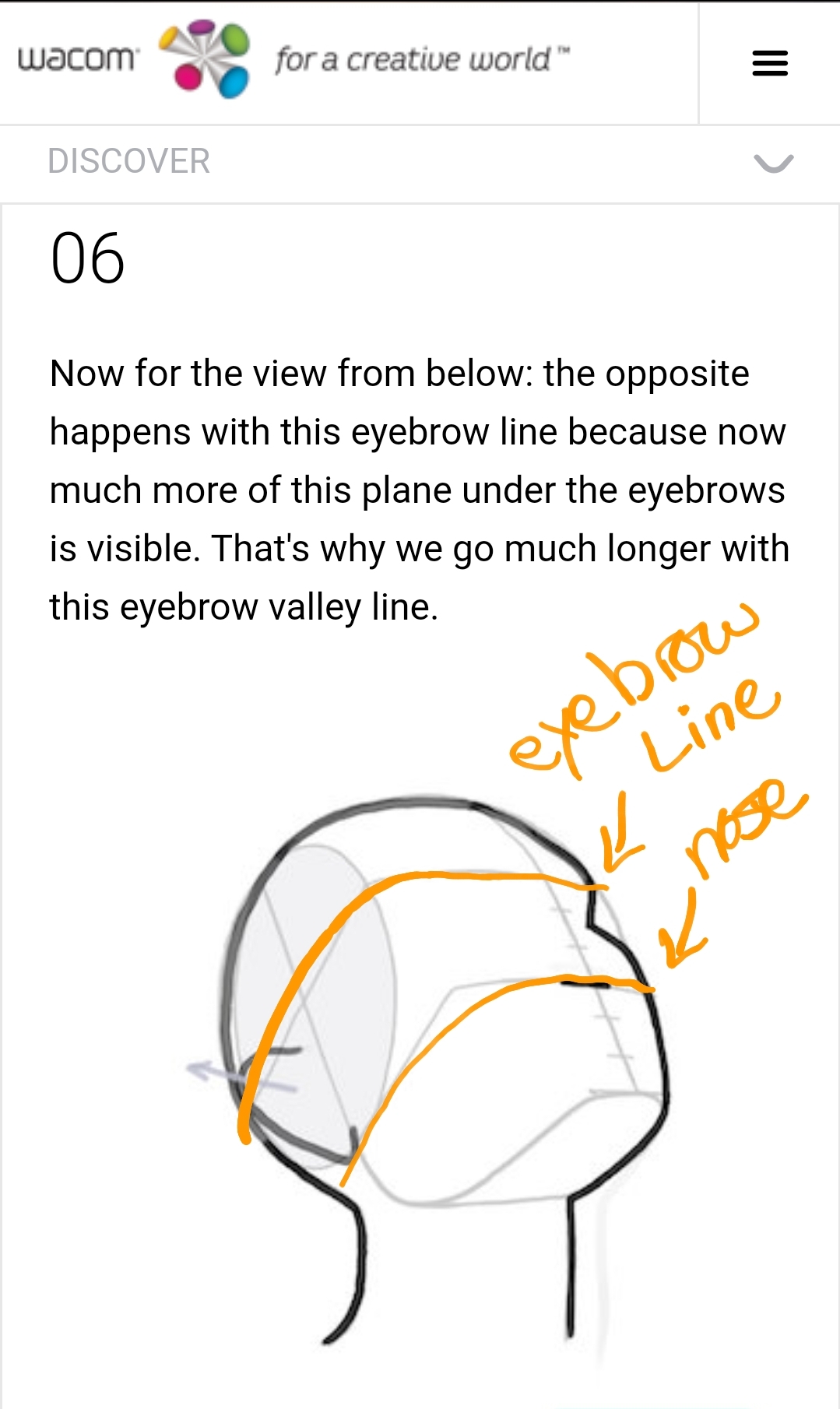Open the hamburger menu
This screenshot has height=1409, width=840.
point(769,63)
